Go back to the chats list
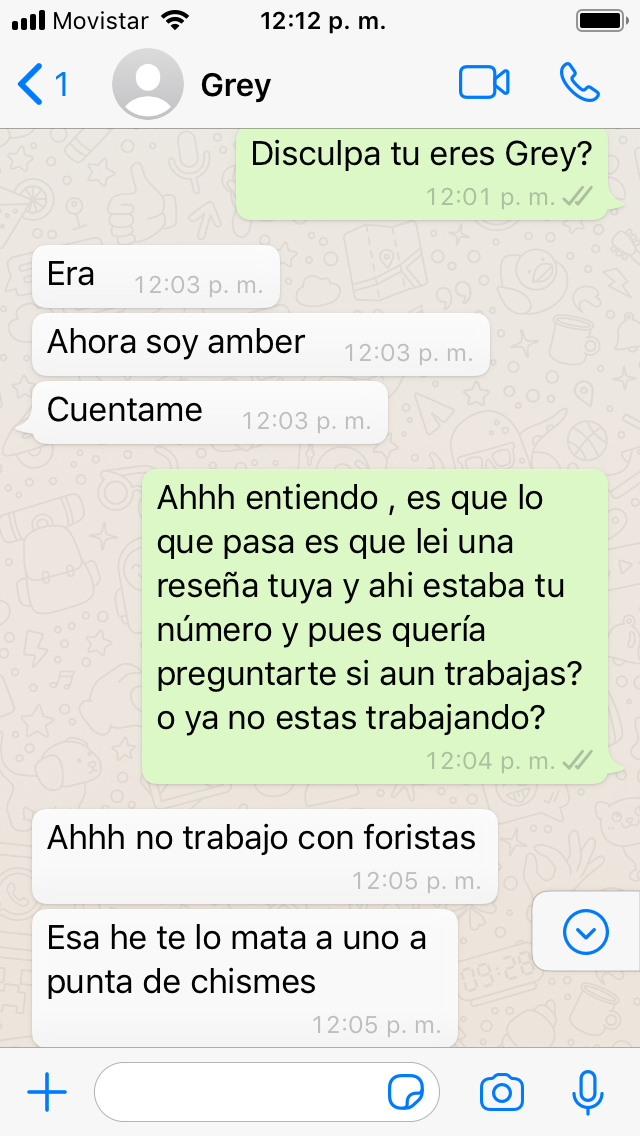 (42, 84)
